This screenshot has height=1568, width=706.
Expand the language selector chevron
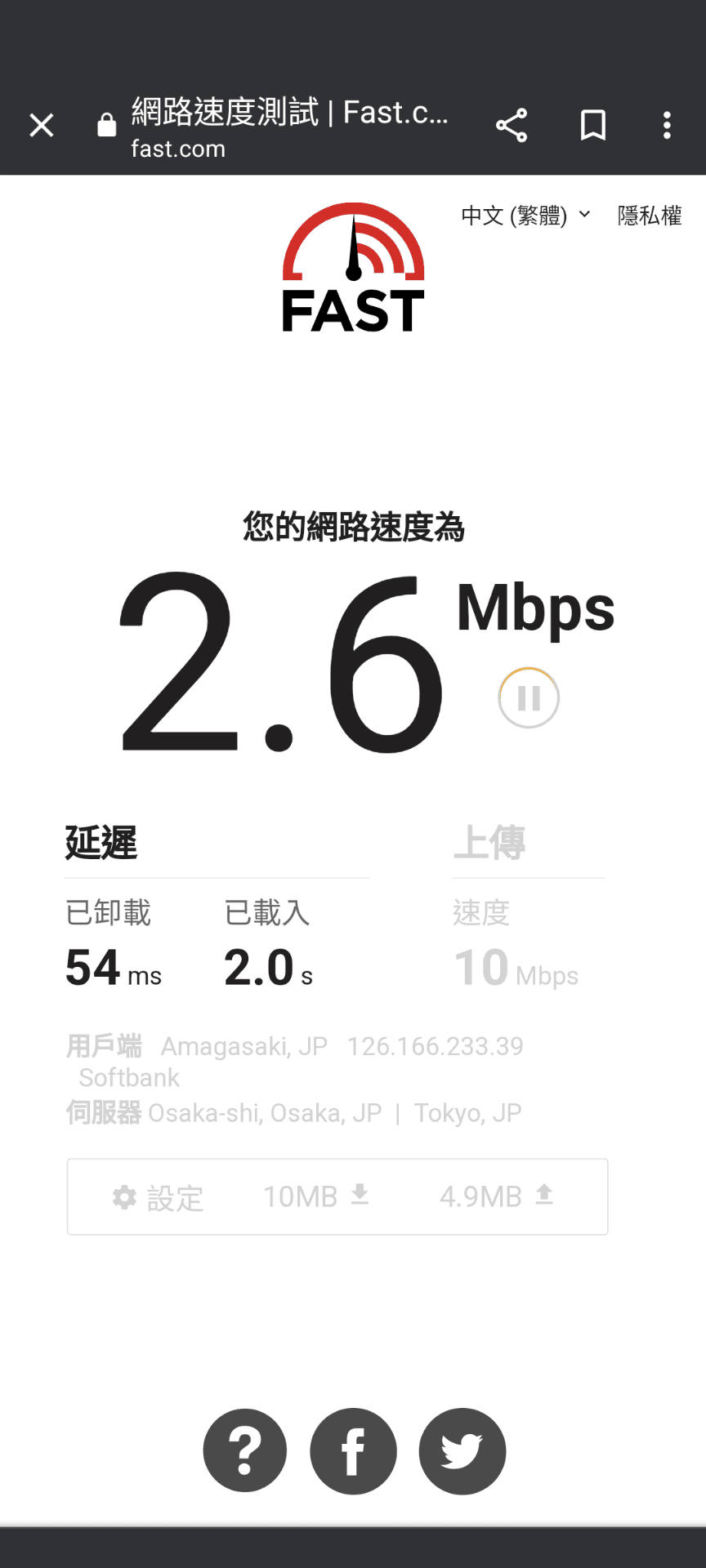click(584, 216)
